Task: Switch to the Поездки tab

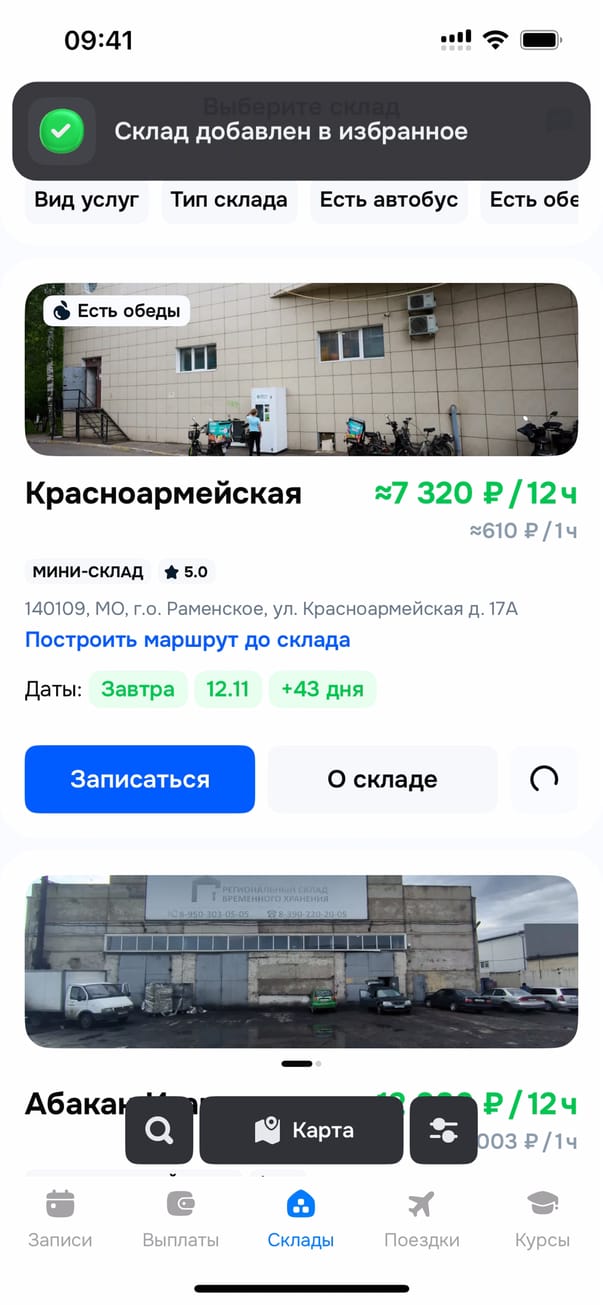Action: 421,1220
